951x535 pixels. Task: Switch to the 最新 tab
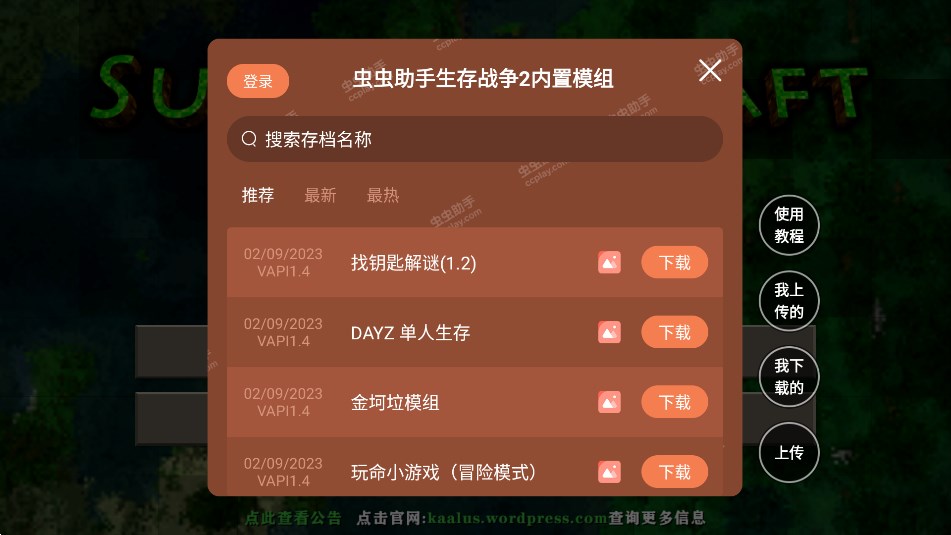pos(320,195)
